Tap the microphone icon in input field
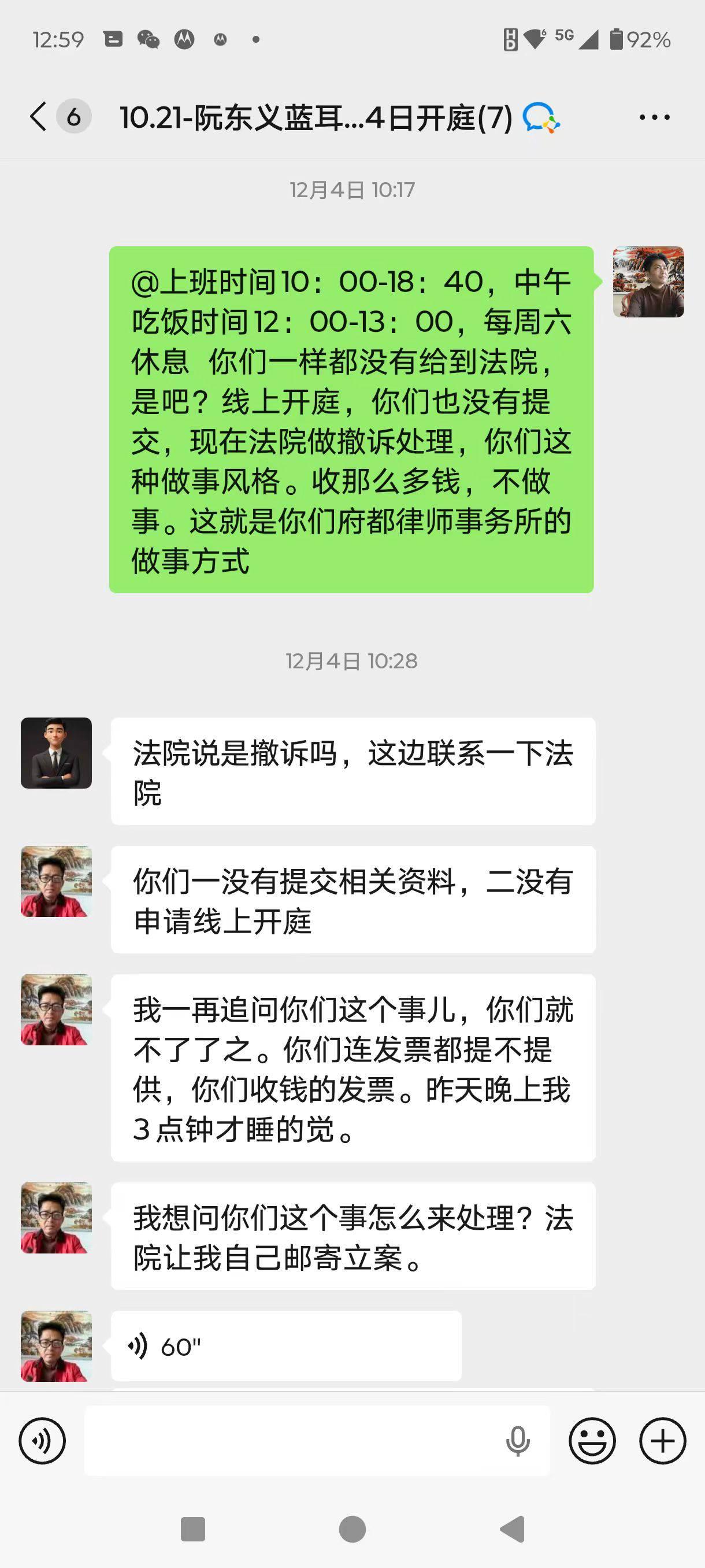Viewport: 705px width, 1568px height. coord(518,1440)
